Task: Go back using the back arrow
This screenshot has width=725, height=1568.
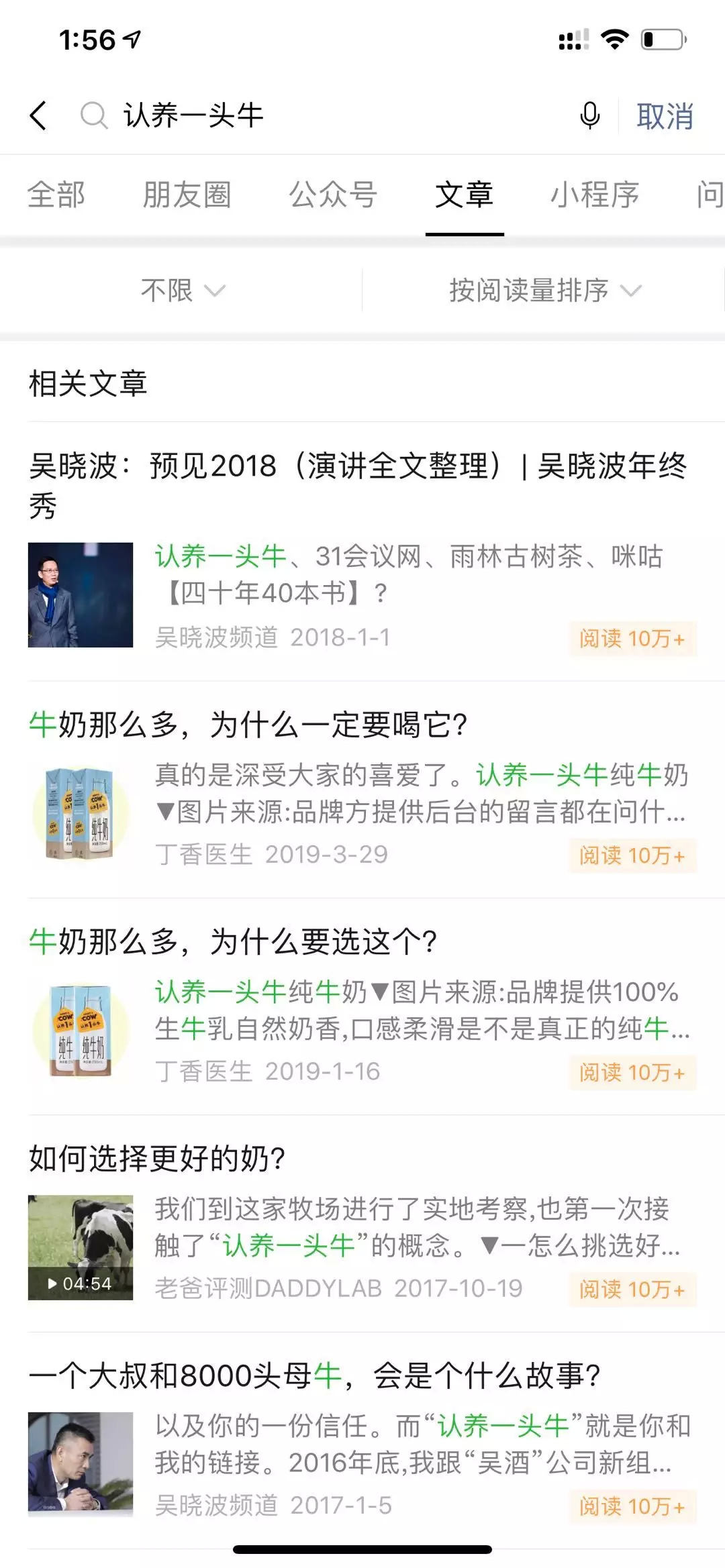Action: 39,115
